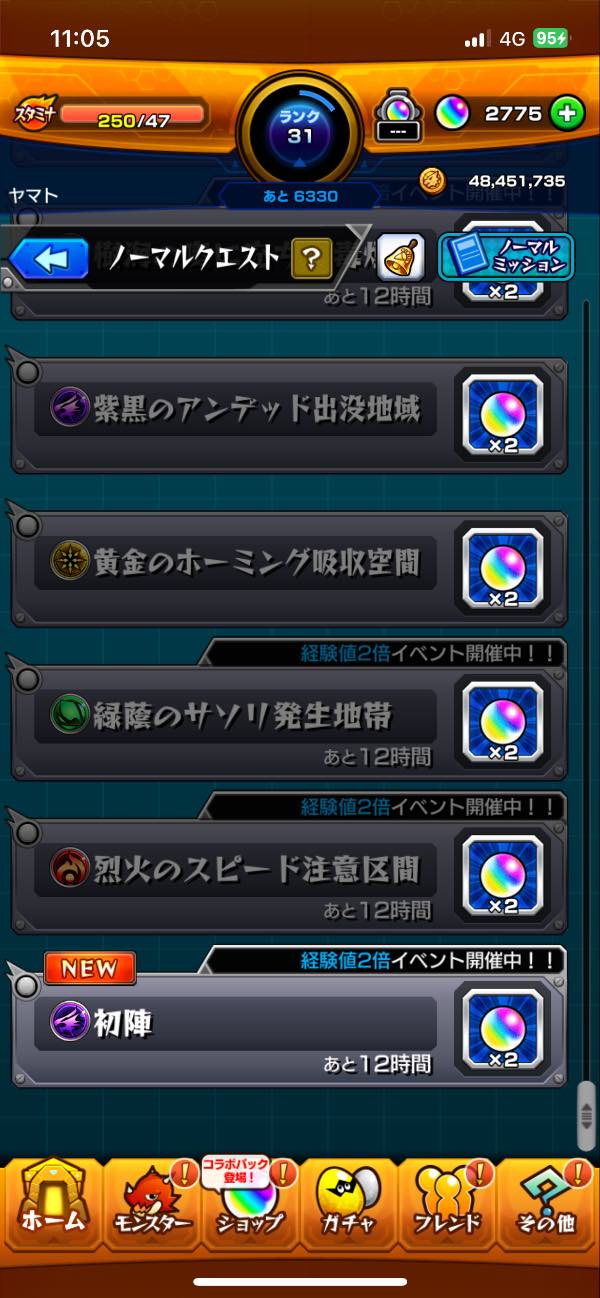Select quest 紫黒のアンデッド出没地域
The image size is (600, 1298).
289,409
